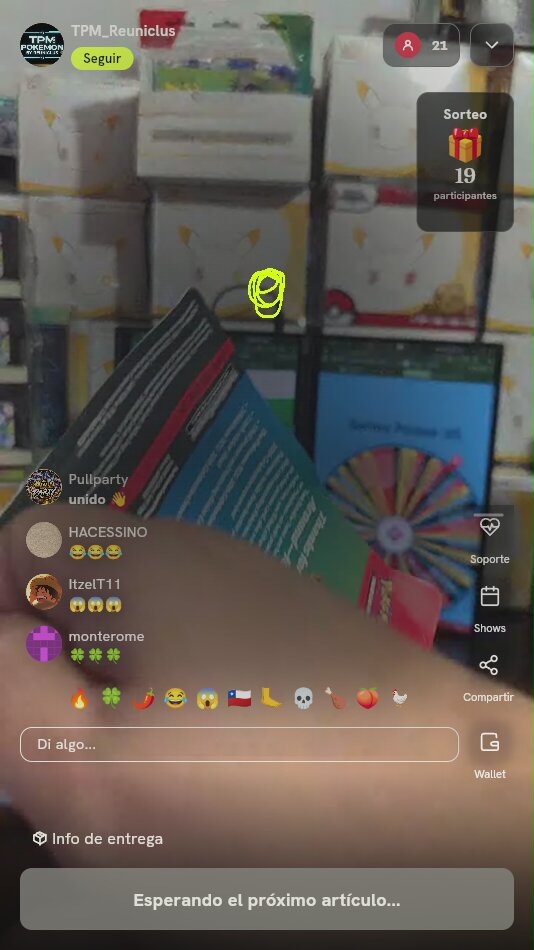Send the Chile flag emoji reaction
Viewport: 534px width, 950px height.
[239, 699]
